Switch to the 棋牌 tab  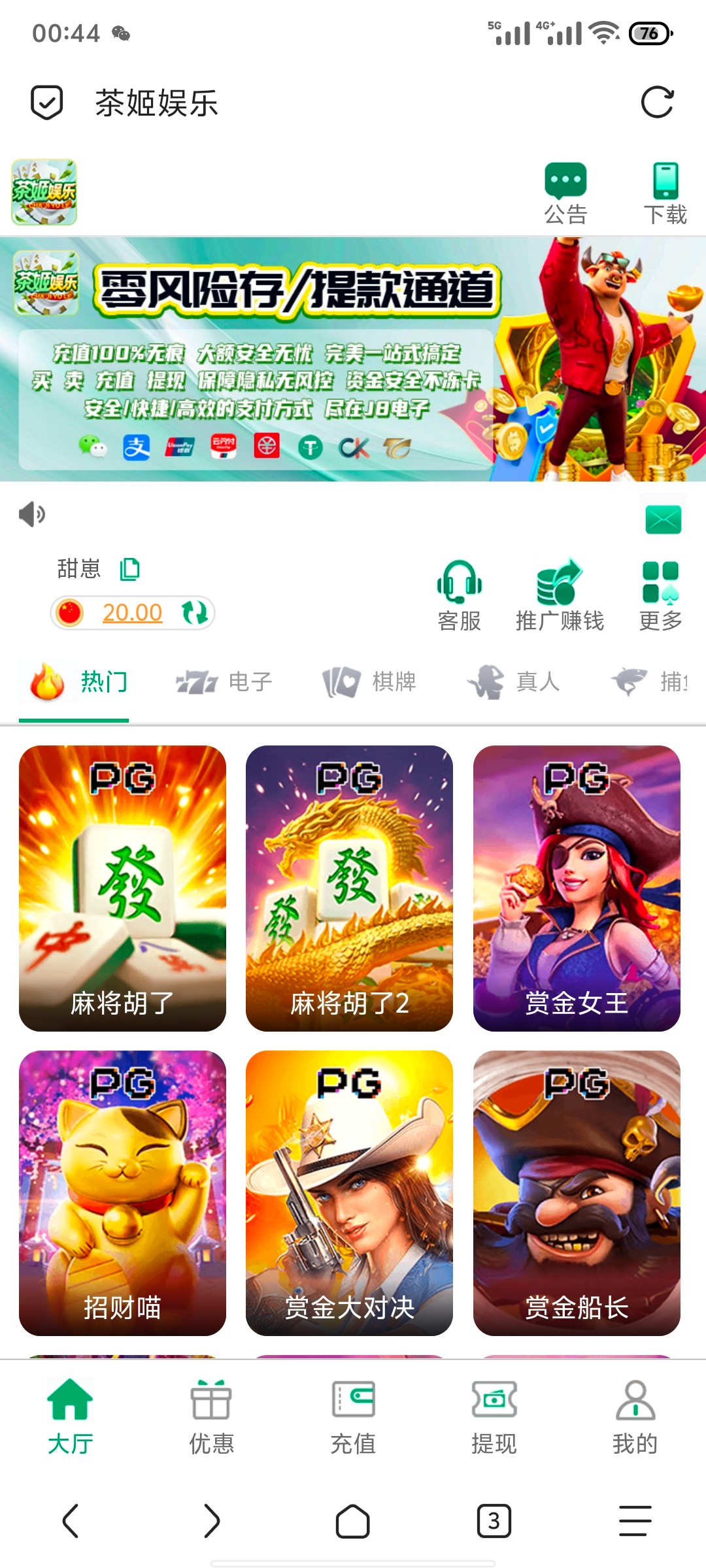tap(369, 682)
